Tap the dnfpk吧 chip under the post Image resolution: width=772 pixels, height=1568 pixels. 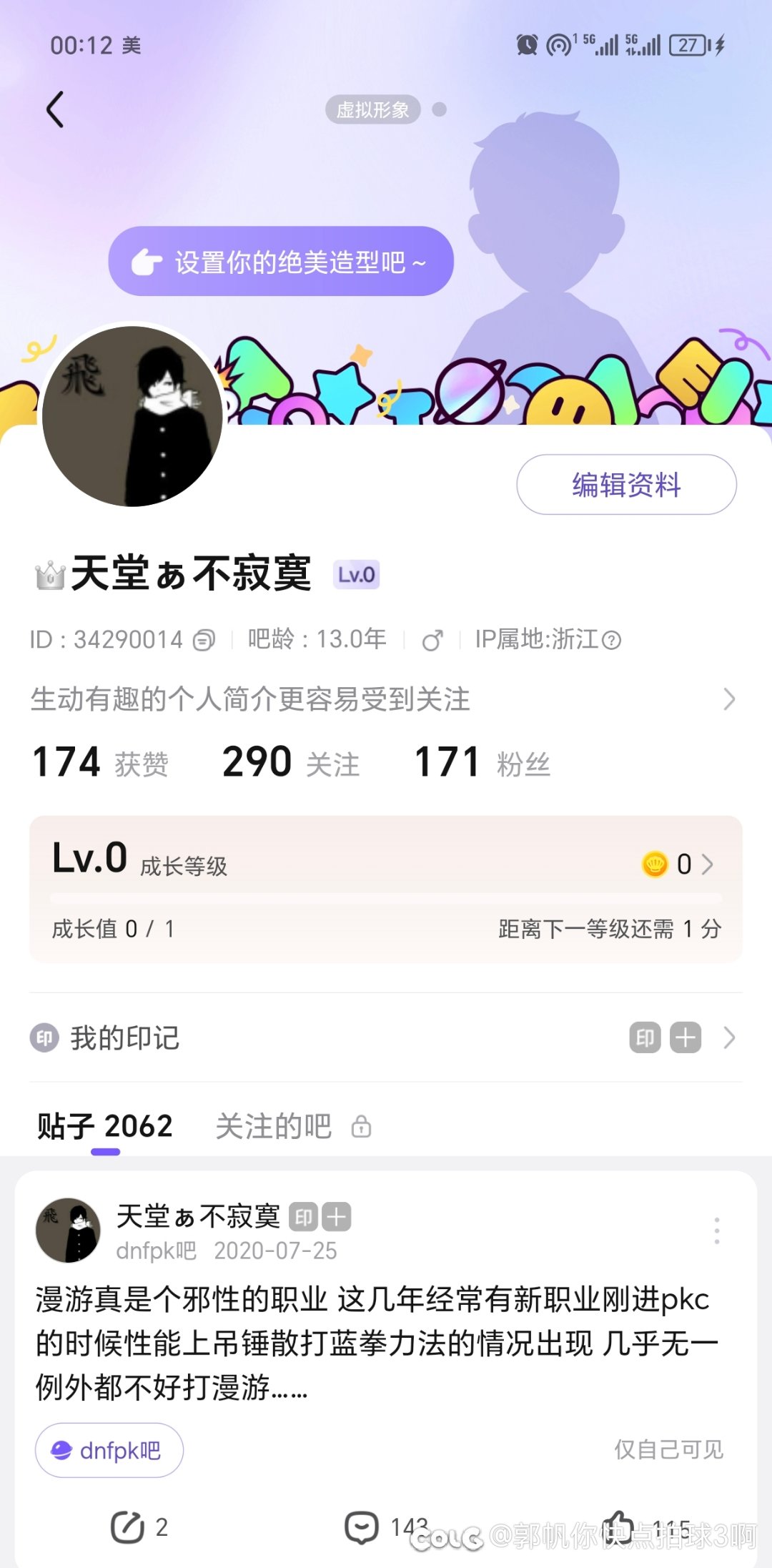(109, 1450)
